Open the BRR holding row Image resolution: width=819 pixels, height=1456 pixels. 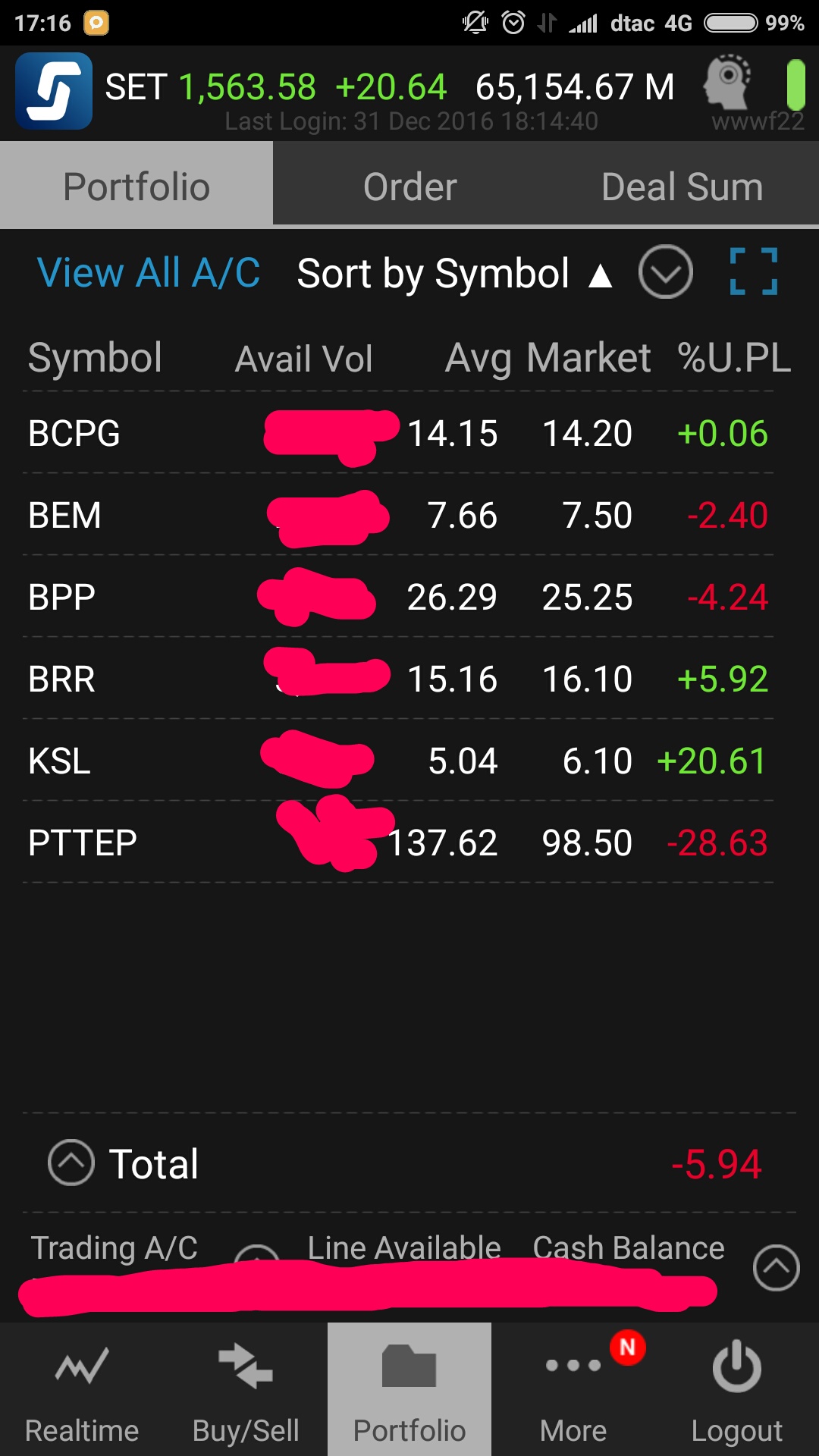pyautogui.click(x=398, y=679)
